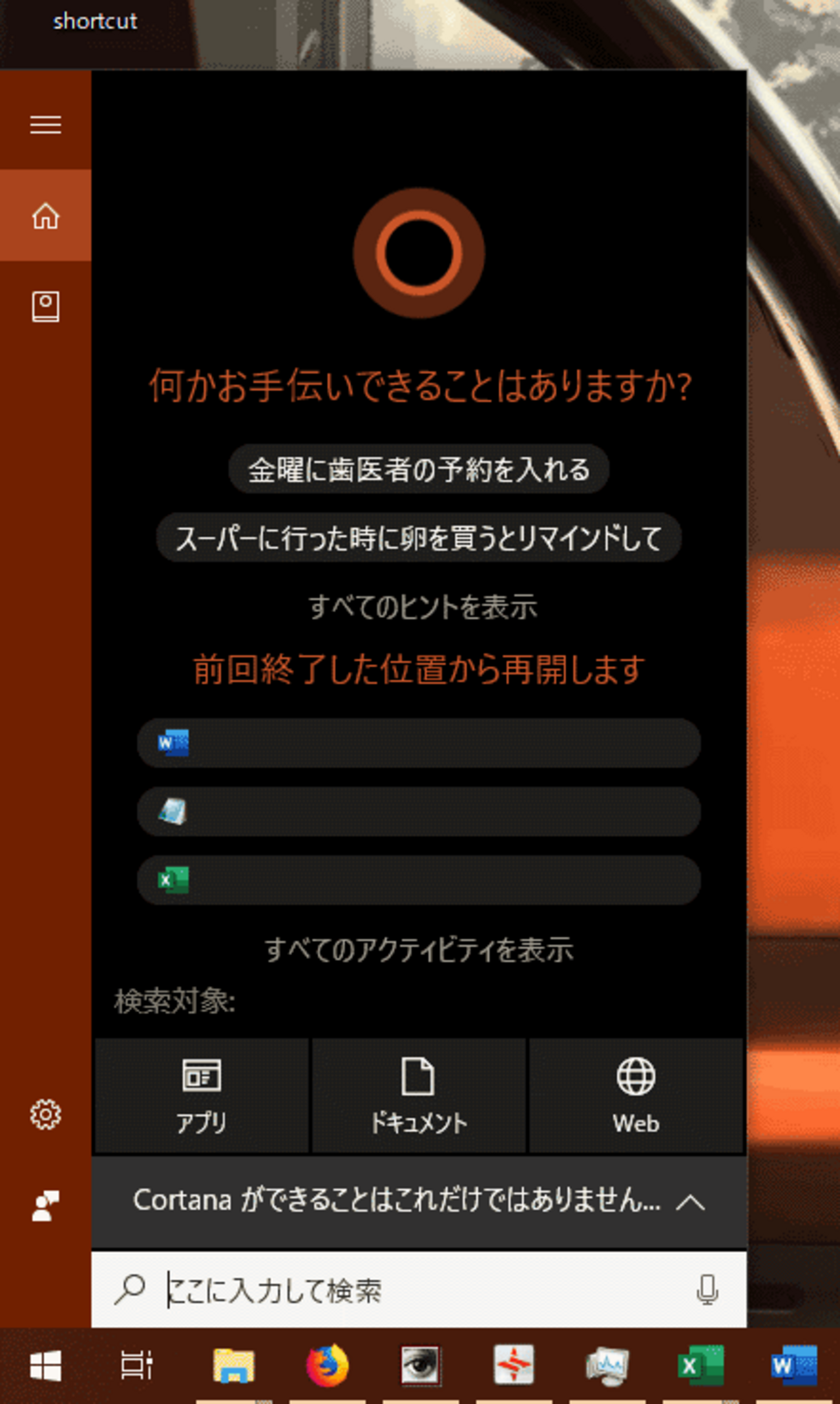Viewport: 840px width, 1404px height.
Task: Tap the 金曜に歯医者の予約を入れる suggestion
Action: [419, 470]
